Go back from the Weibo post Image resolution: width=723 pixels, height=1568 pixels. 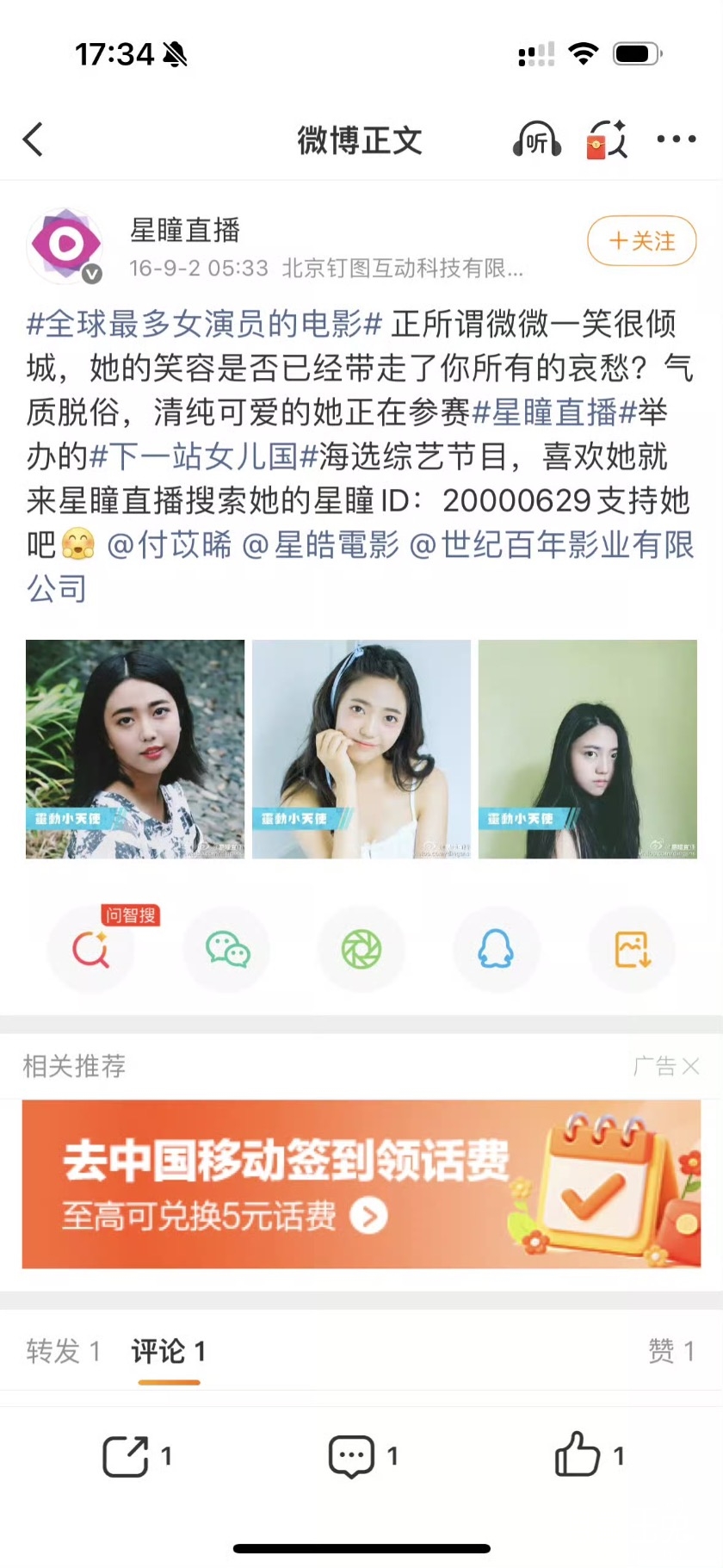click(x=33, y=139)
